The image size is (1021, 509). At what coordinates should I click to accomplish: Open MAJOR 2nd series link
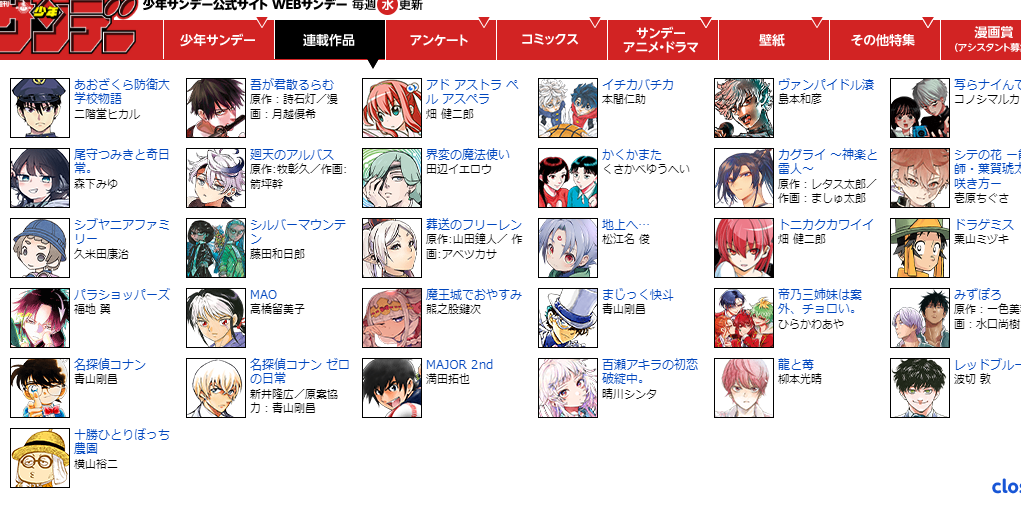tap(459, 365)
